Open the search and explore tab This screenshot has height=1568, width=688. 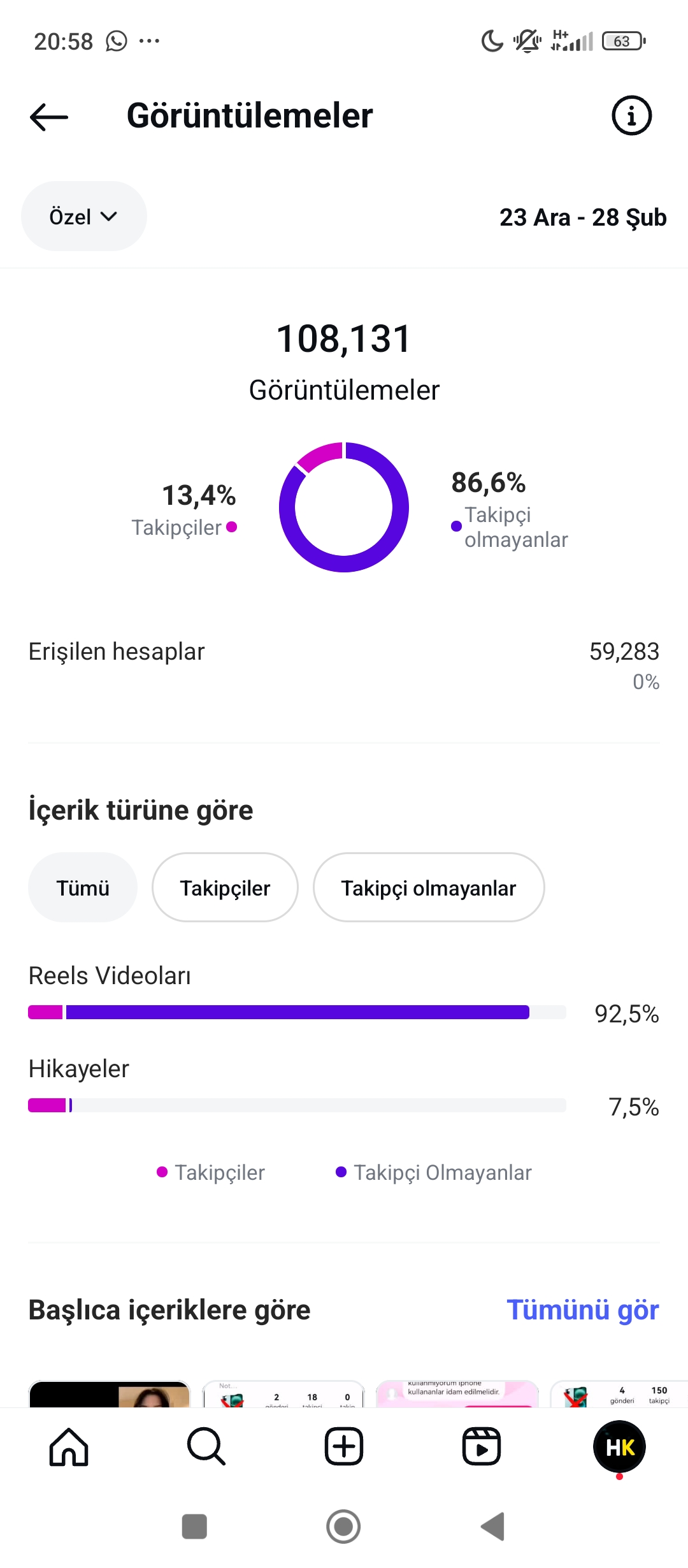pyautogui.click(x=206, y=1447)
